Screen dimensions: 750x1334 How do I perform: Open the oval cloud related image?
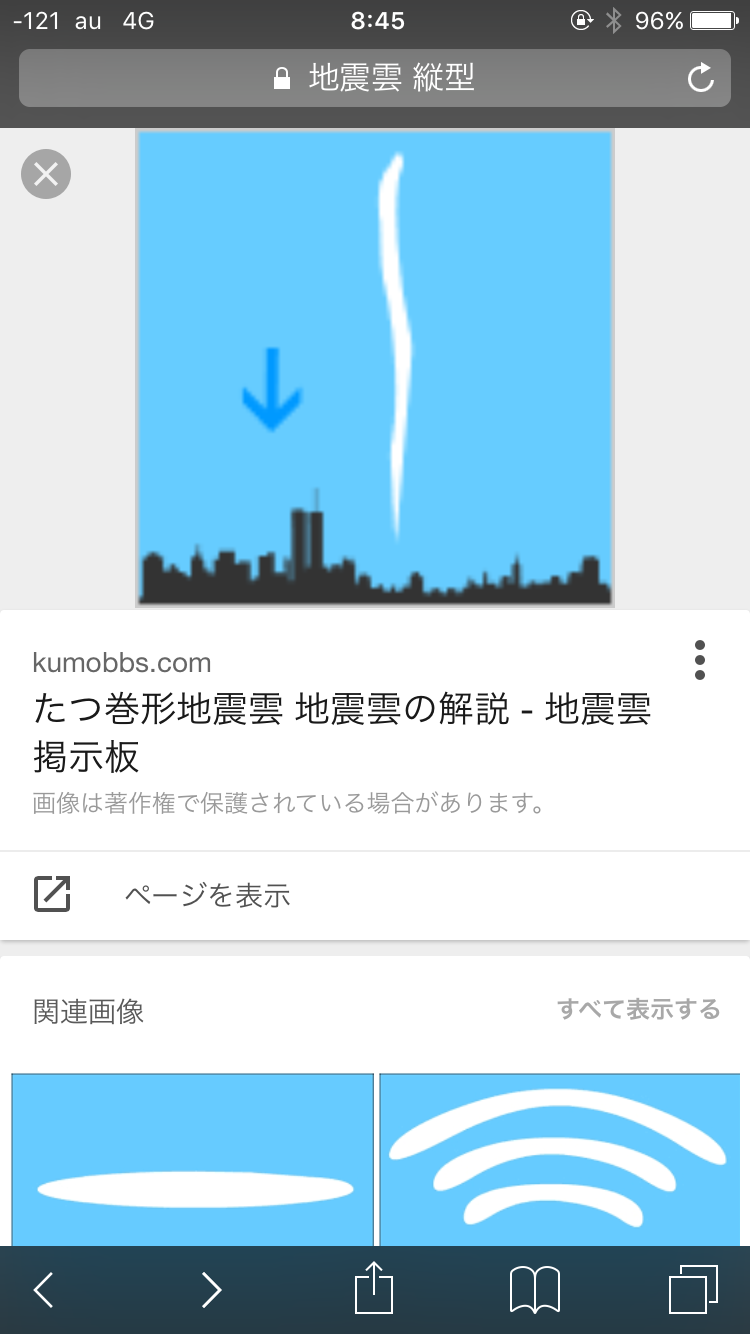pyautogui.click(x=193, y=1160)
